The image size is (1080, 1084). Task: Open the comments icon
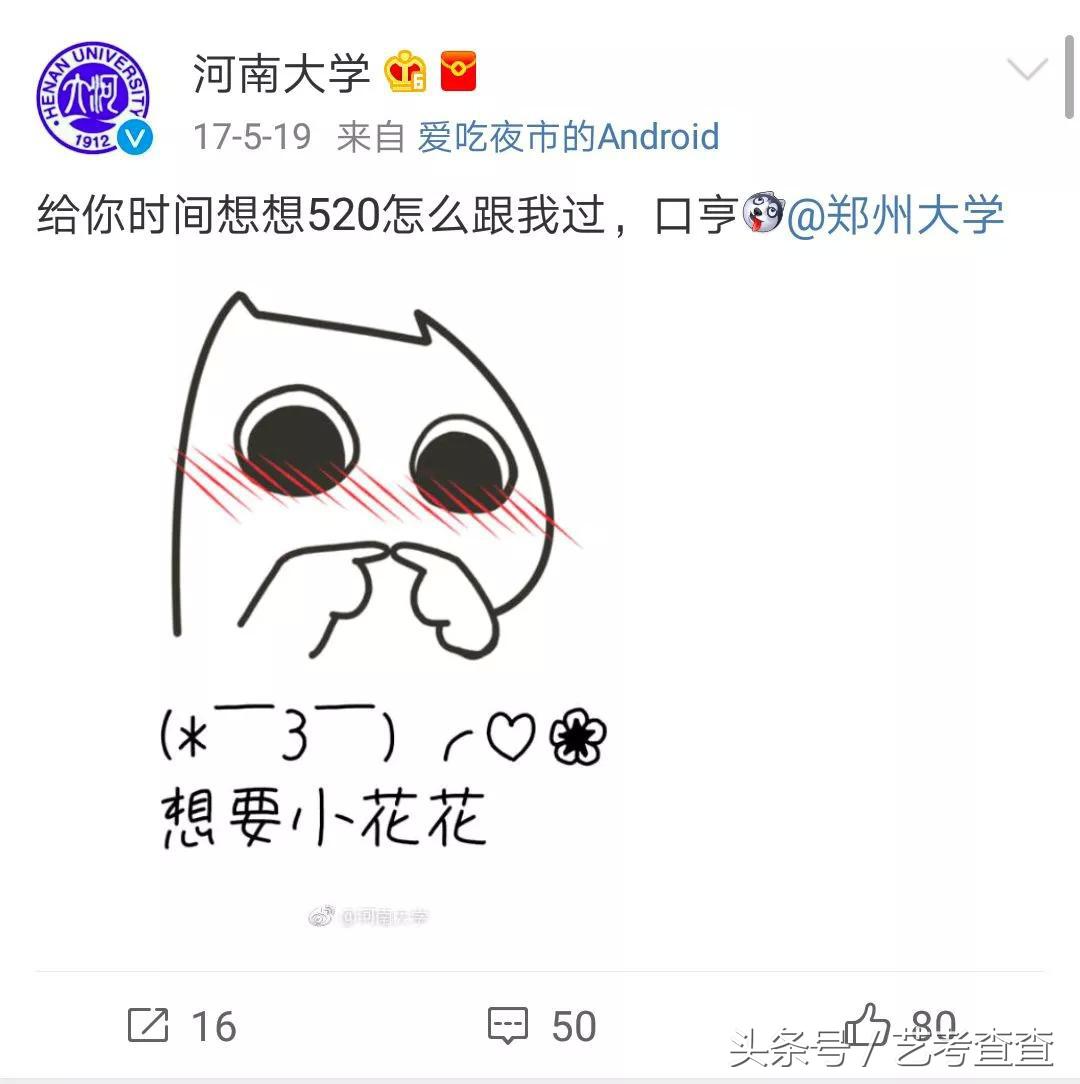click(x=509, y=1025)
